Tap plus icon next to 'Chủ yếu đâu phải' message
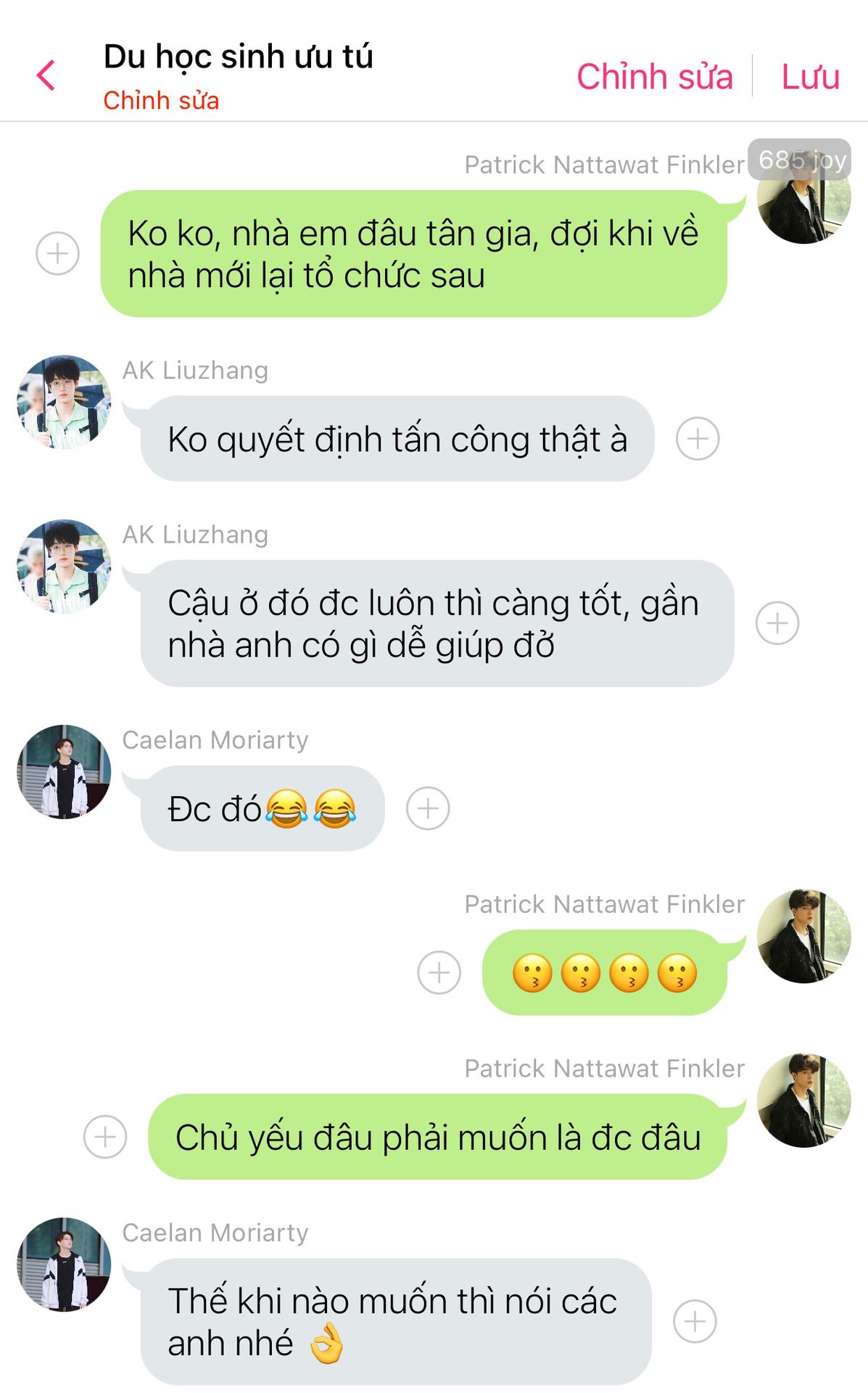The height and width of the screenshot is (1393, 868). tap(105, 1137)
